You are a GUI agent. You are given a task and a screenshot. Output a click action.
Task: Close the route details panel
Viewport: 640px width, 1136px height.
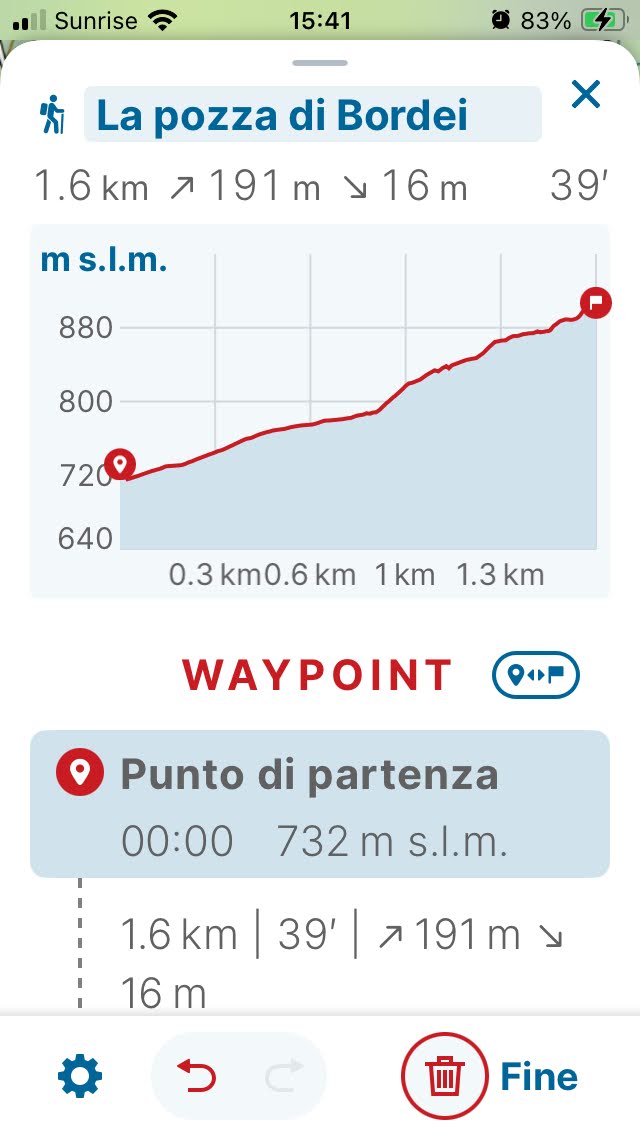(x=585, y=95)
